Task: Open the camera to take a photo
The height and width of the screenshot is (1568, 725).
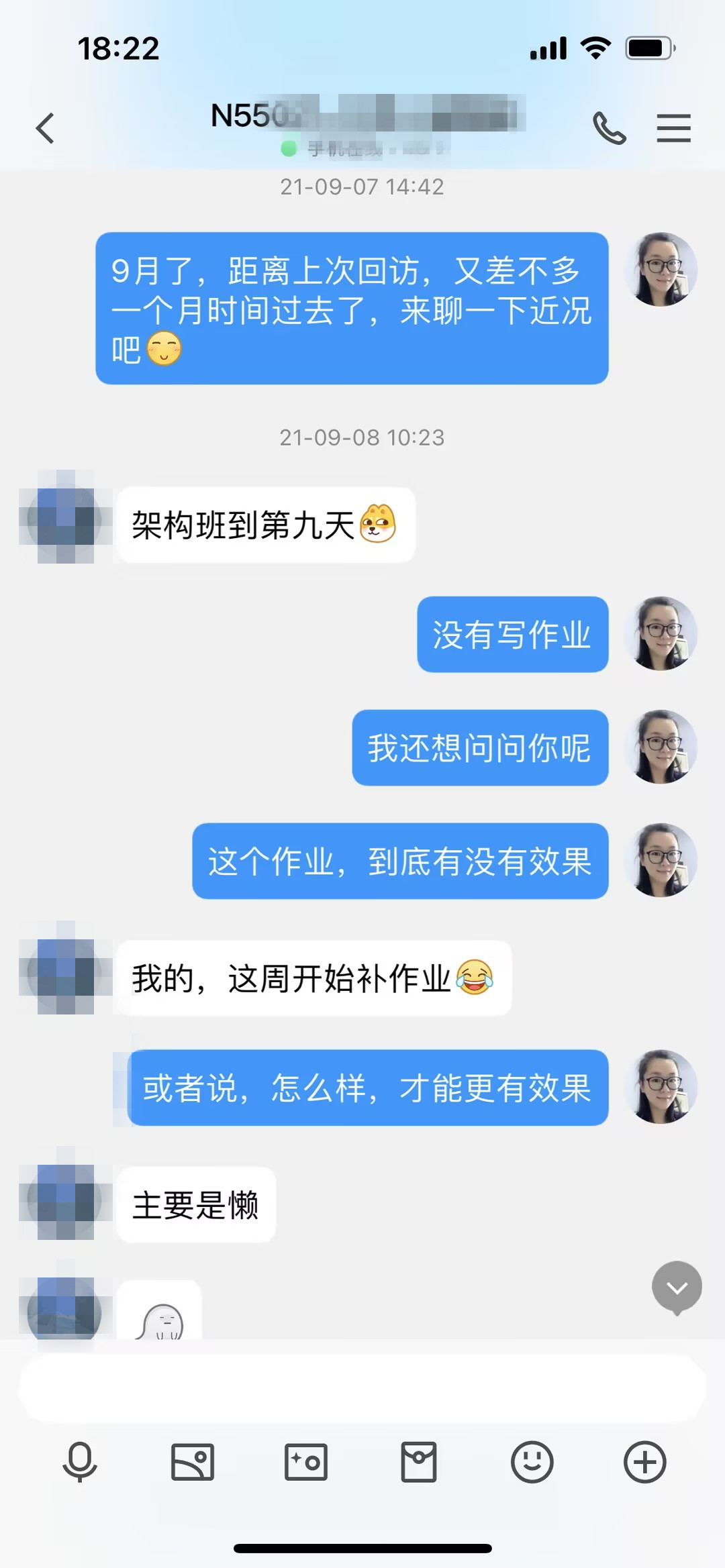Action: click(306, 1461)
